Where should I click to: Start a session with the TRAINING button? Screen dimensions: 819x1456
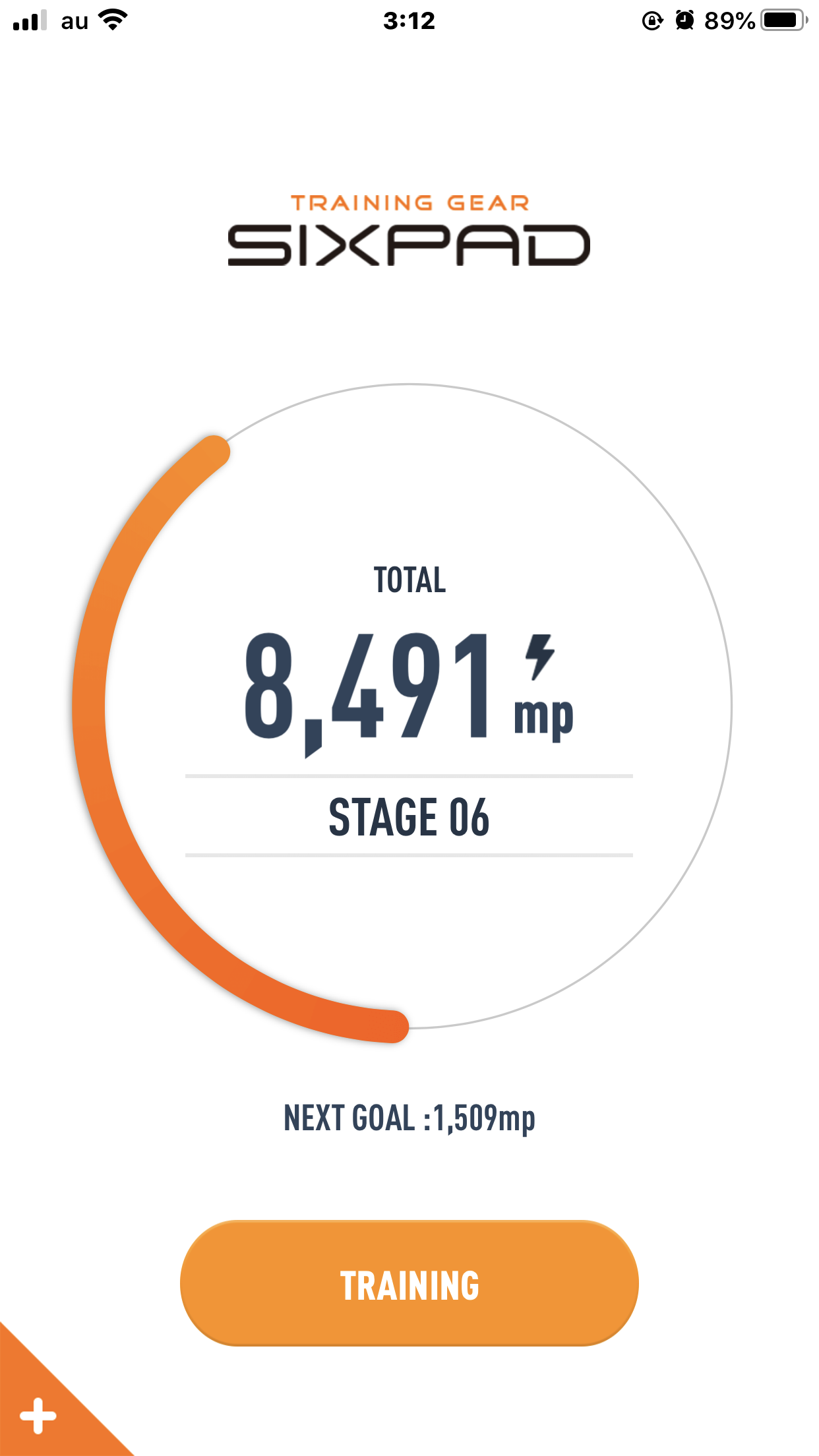(409, 1284)
